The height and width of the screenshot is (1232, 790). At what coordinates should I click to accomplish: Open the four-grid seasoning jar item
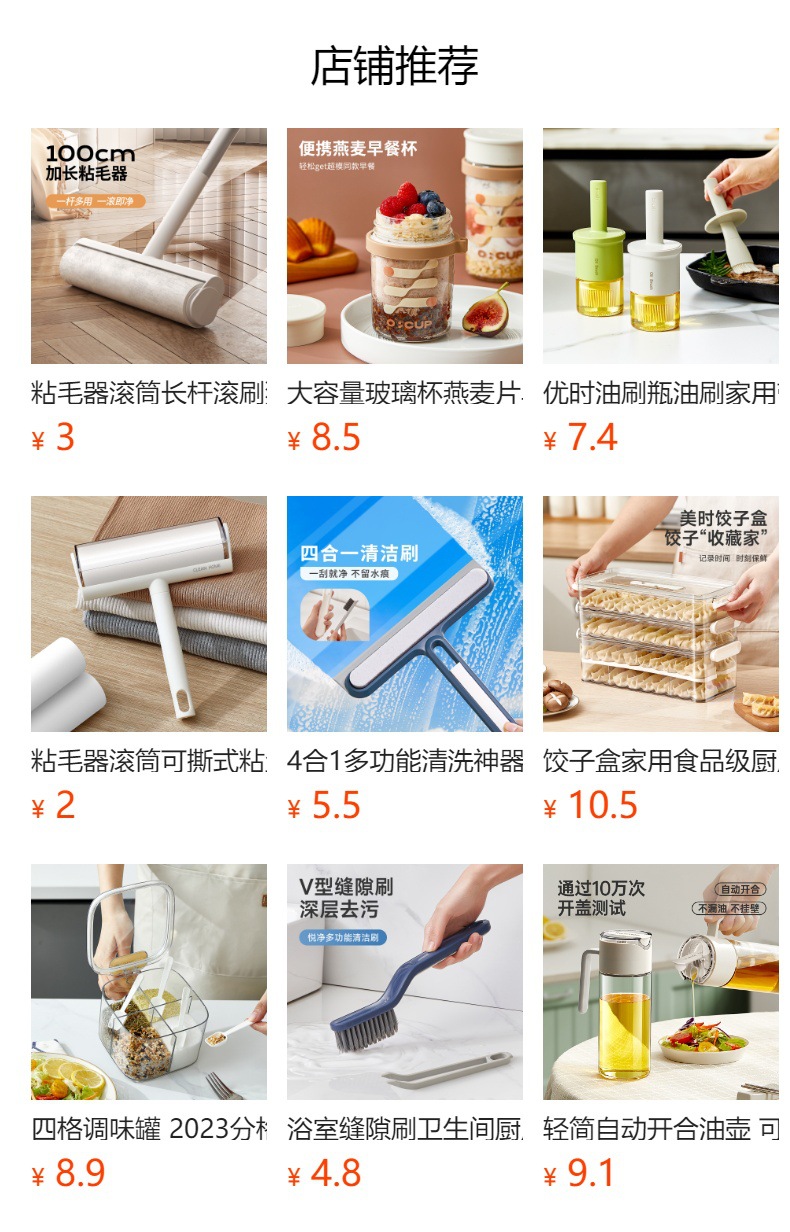click(x=148, y=982)
